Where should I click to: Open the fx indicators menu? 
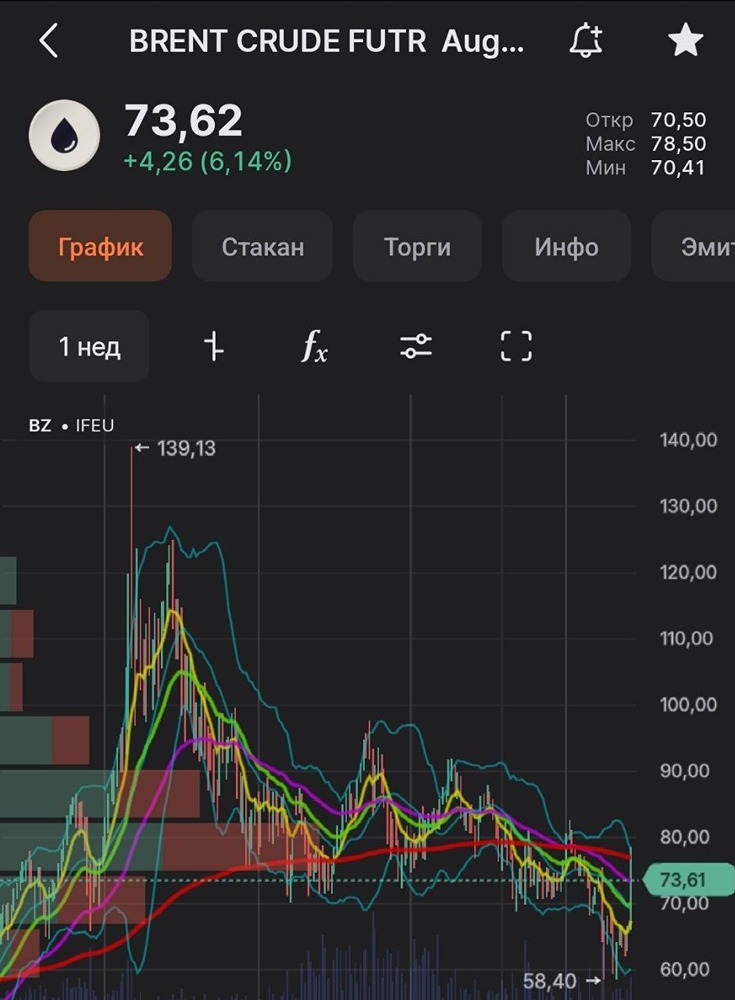coord(314,347)
